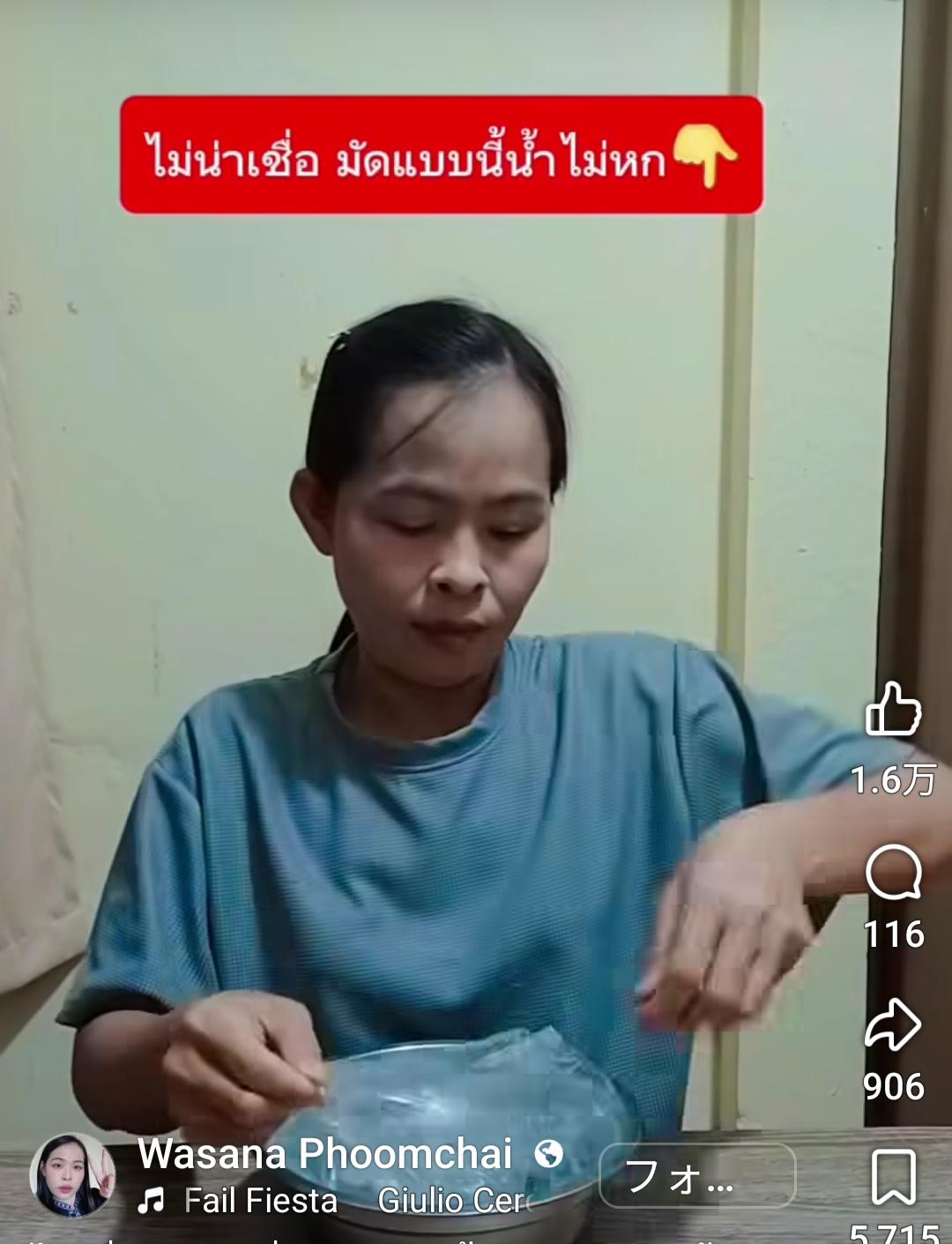Open Wasana Phoomchai's profile picture
The height and width of the screenshot is (1244, 952).
click(x=72, y=1175)
